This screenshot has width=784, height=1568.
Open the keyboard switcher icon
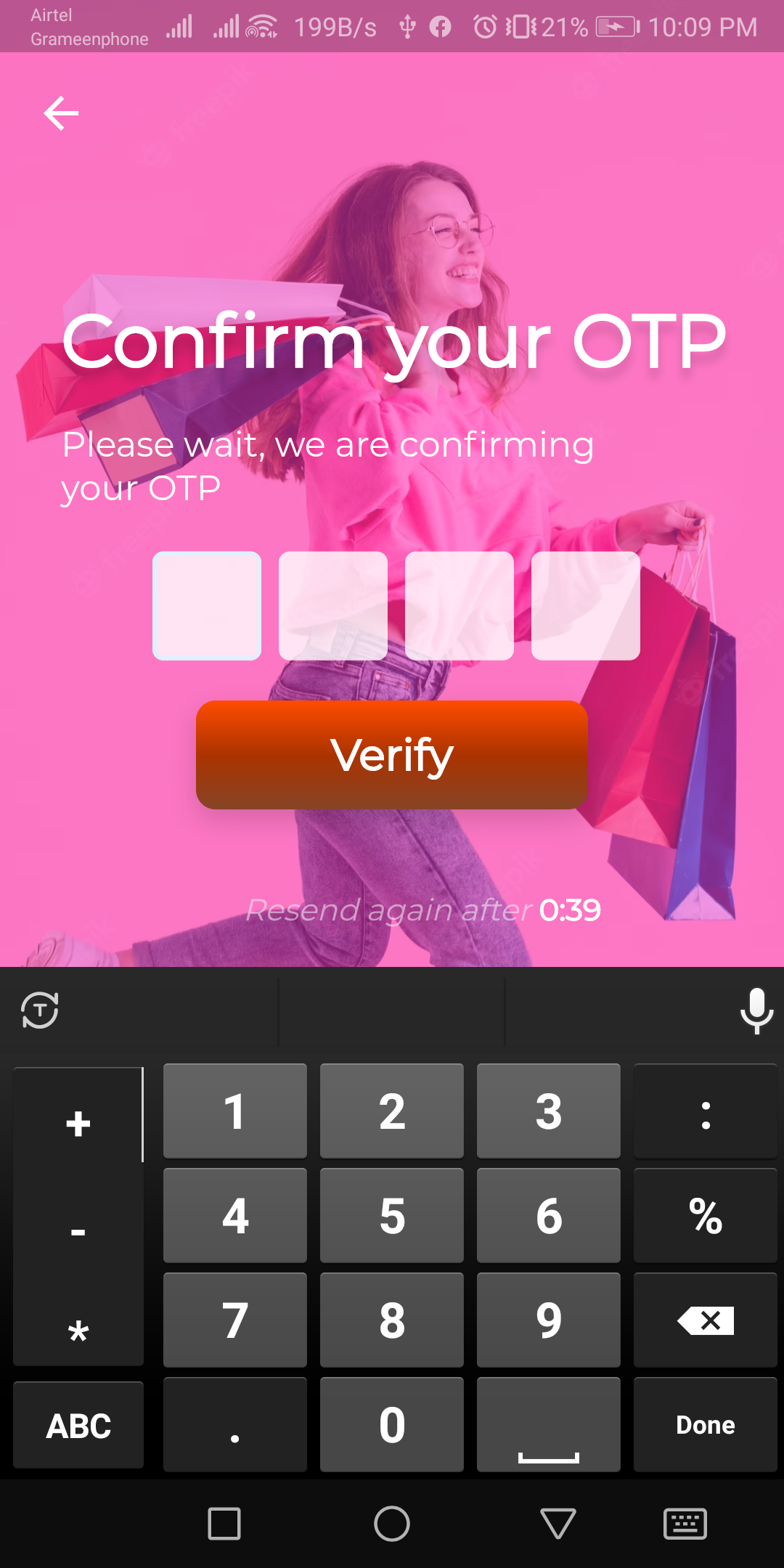tap(685, 1523)
